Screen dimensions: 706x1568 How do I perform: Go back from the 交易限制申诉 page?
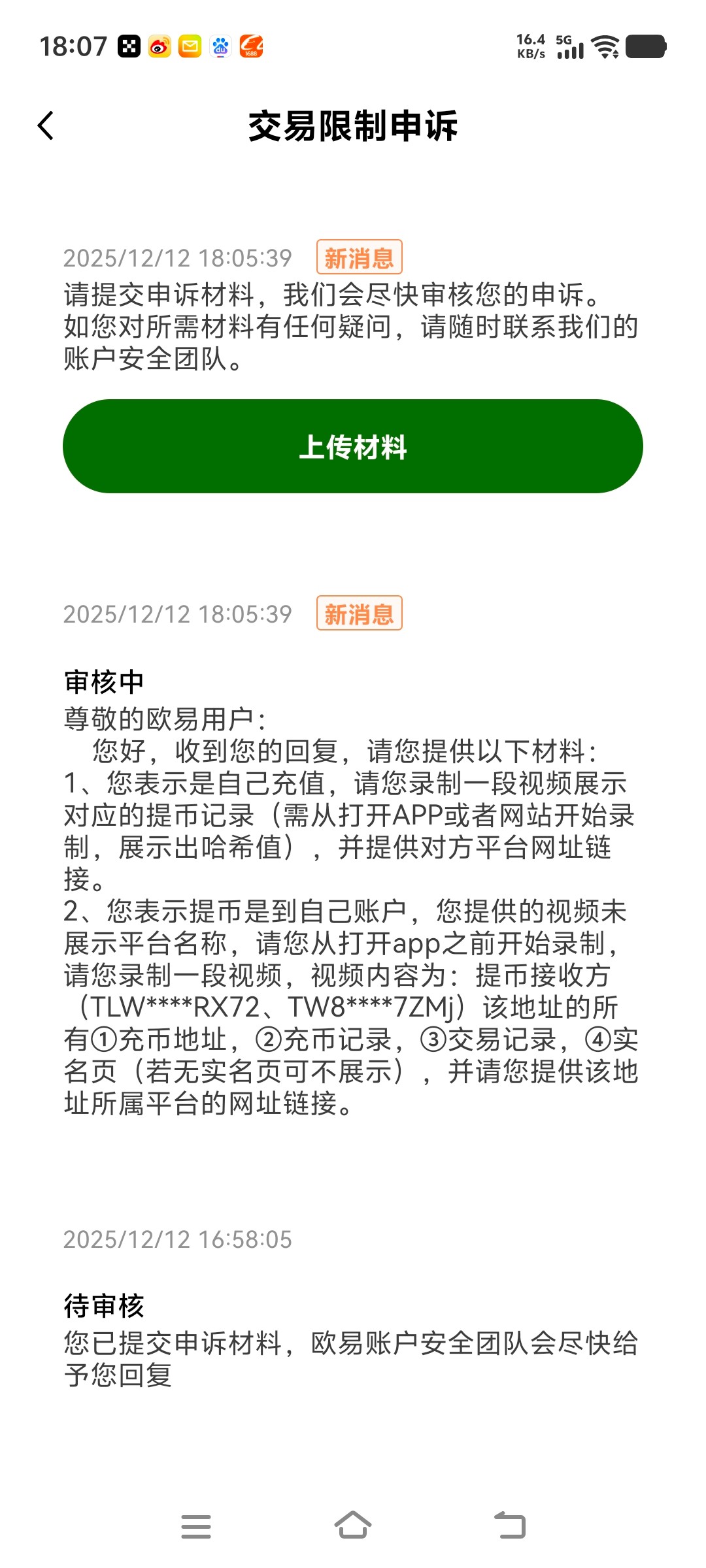46,125
